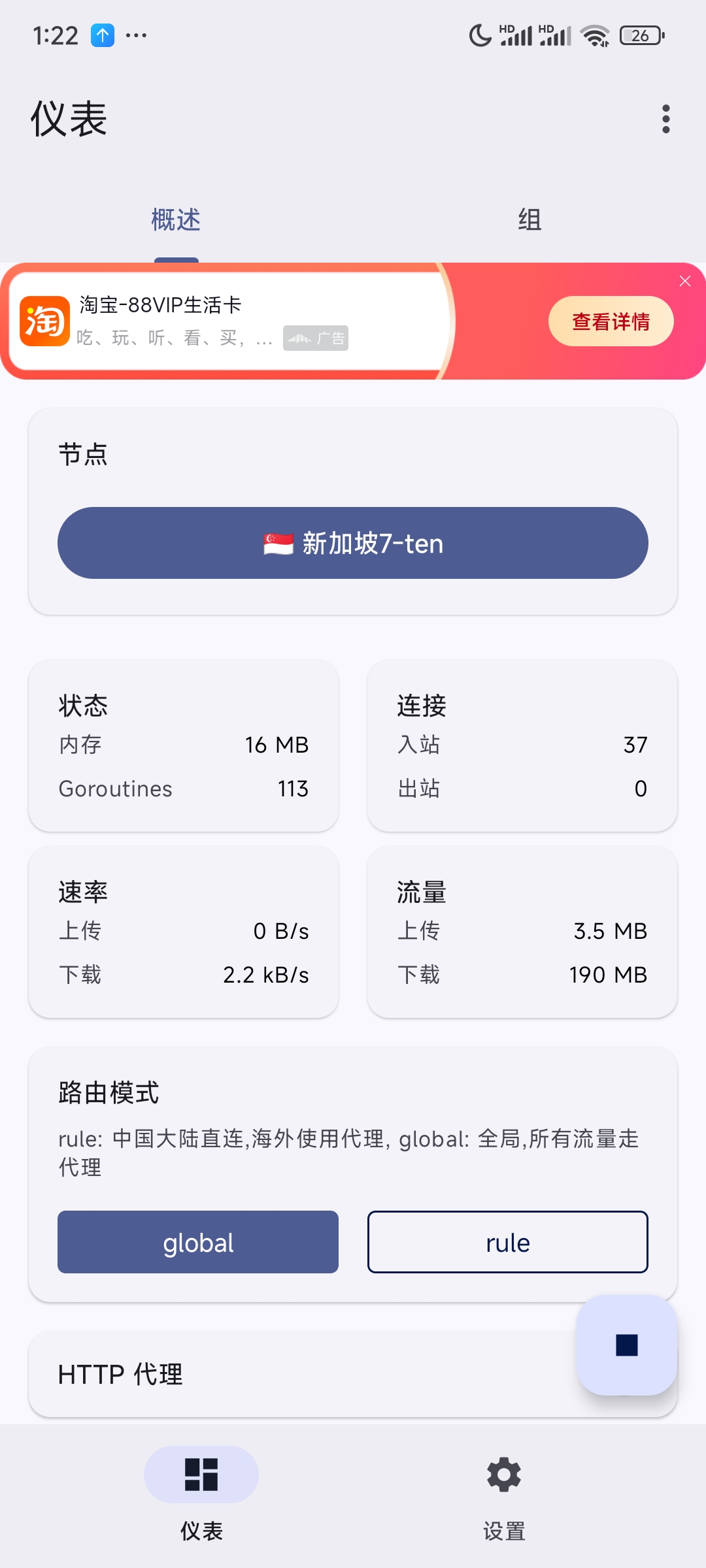Stop the proxy with the floating stop button

pos(626,1345)
